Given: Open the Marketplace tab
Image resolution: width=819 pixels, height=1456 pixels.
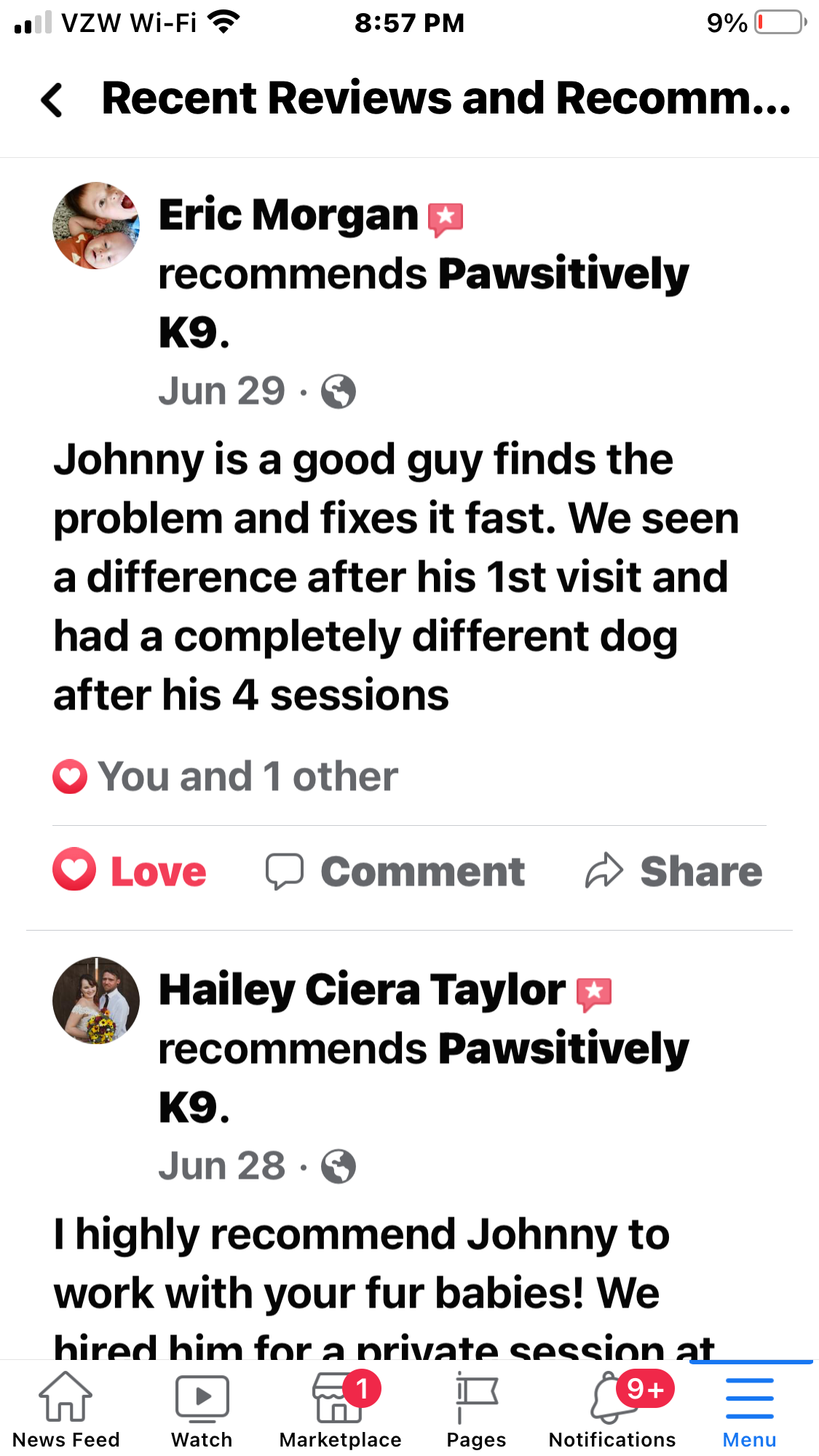Looking at the screenshot, I should click(x=340, y=1409).
